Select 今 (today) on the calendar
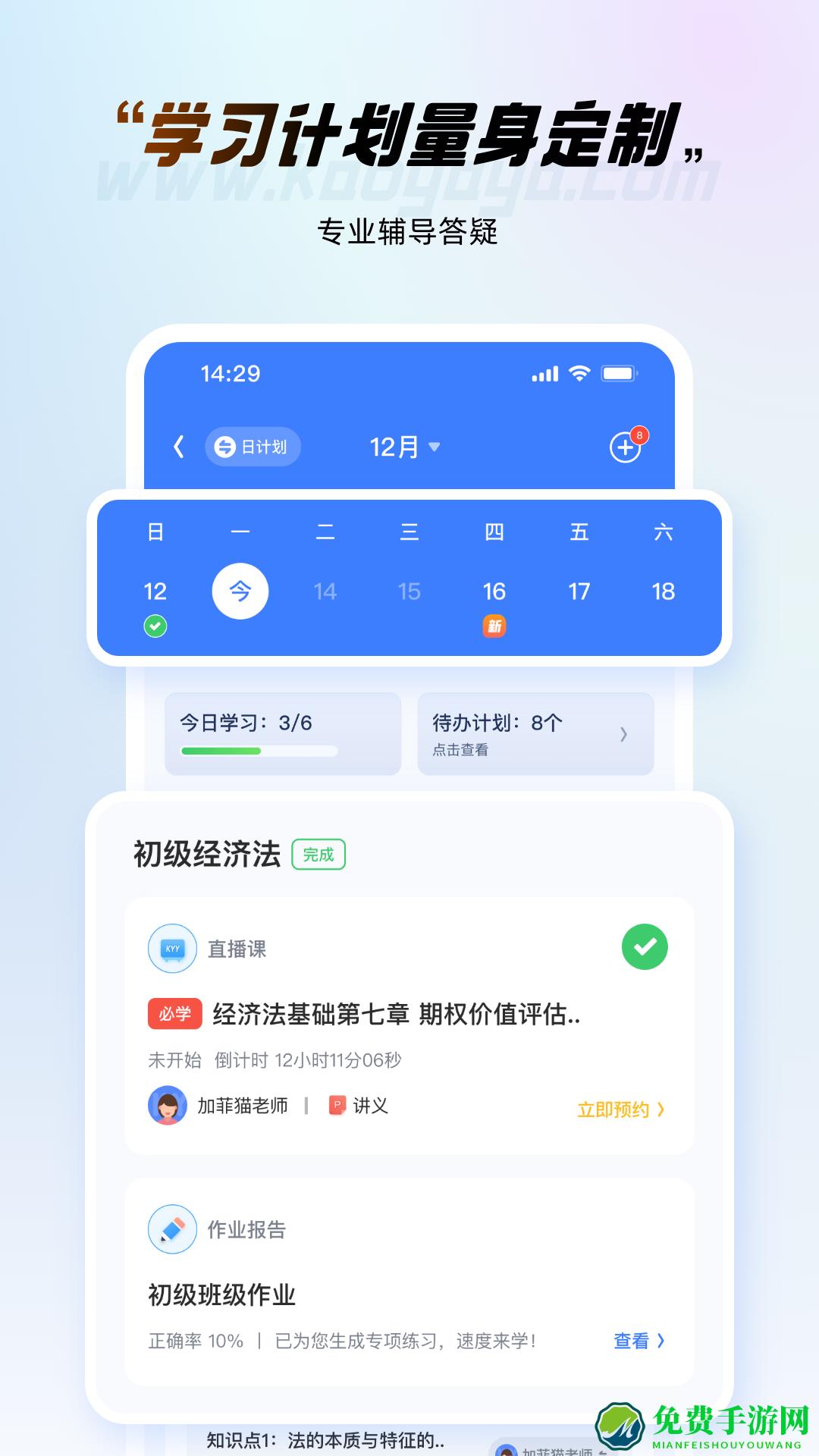Image resolution: width=819 pixels, height=1456 pixels. [241, 591]
